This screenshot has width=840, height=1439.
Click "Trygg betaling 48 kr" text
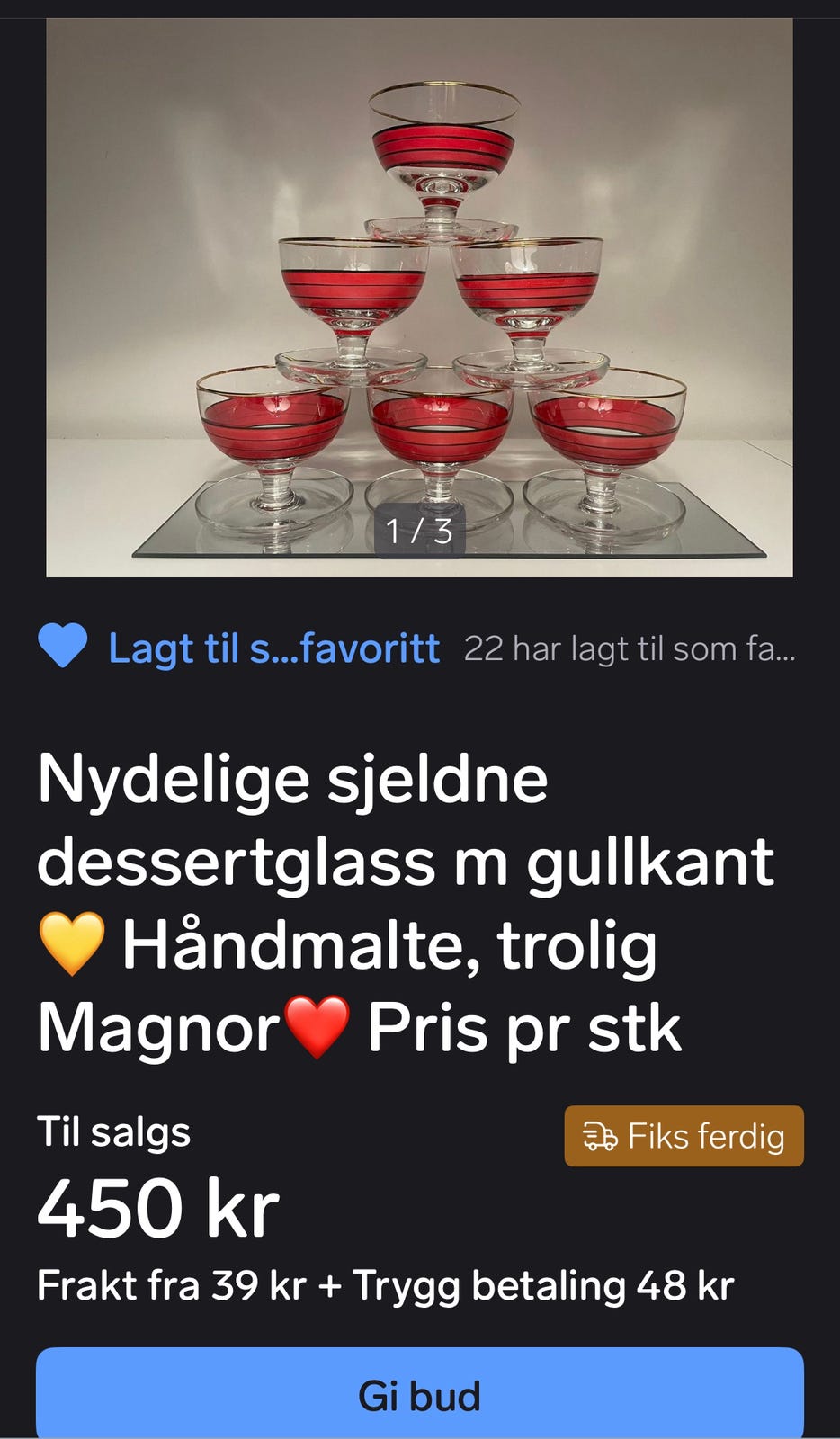[x=544, y=1286]
